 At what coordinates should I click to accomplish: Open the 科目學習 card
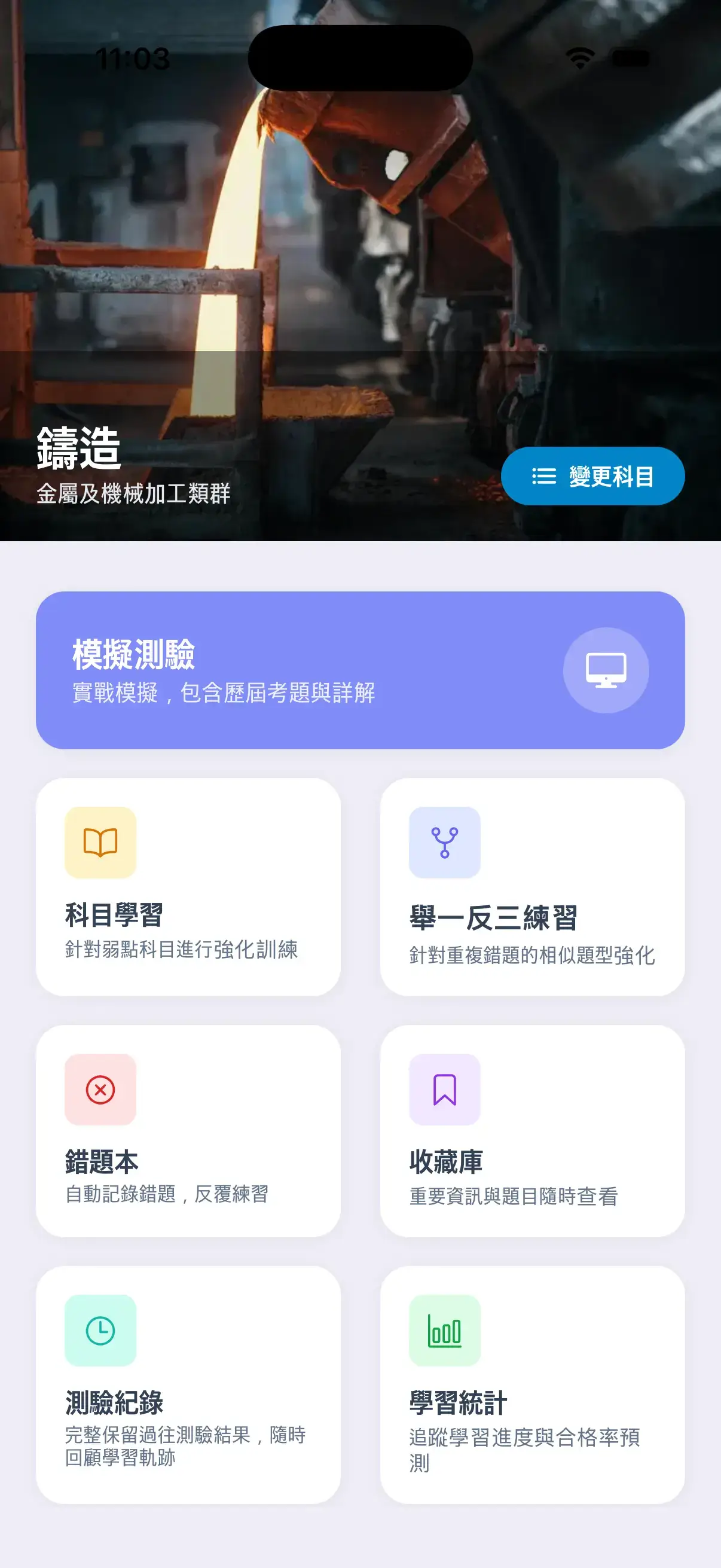pos(188,887)
